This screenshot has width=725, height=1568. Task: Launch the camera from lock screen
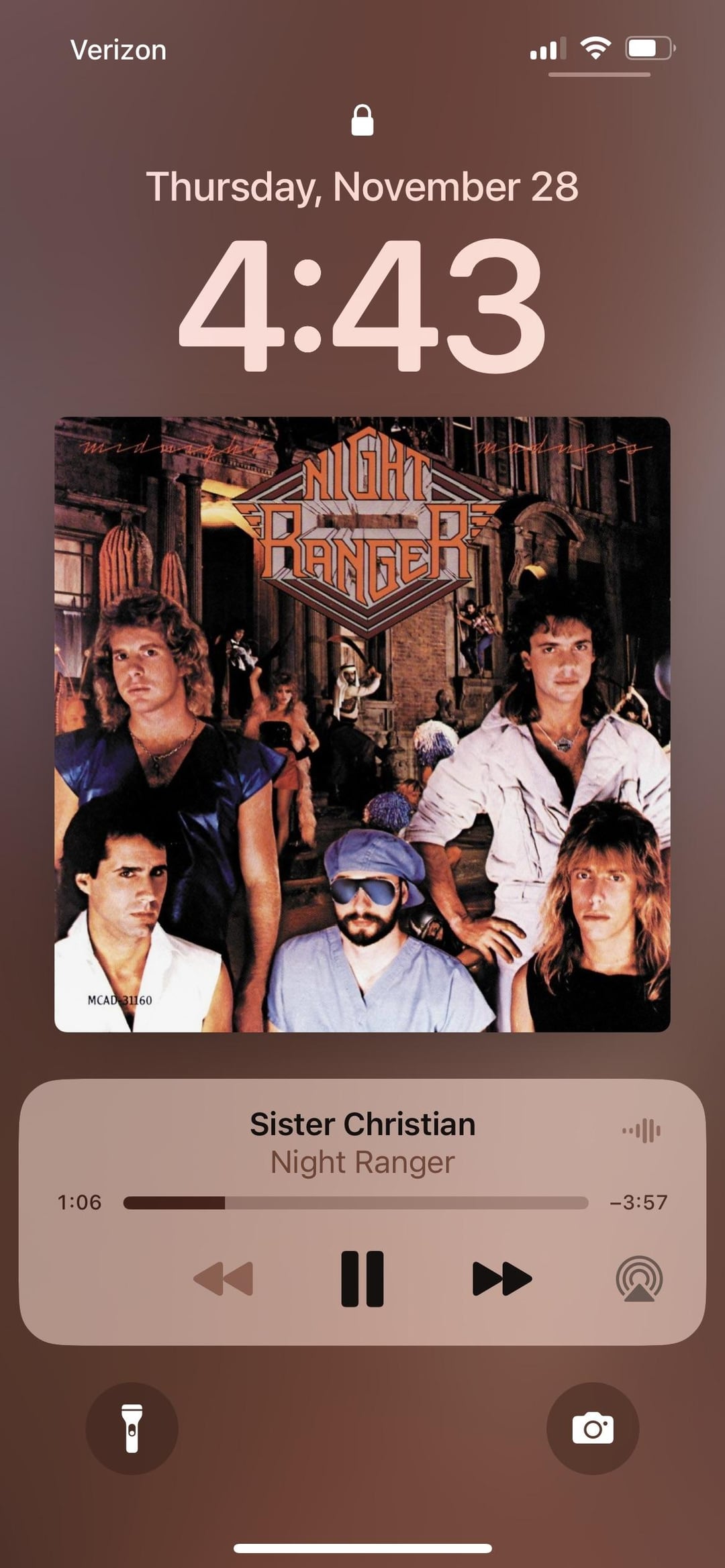[593, 1428]
